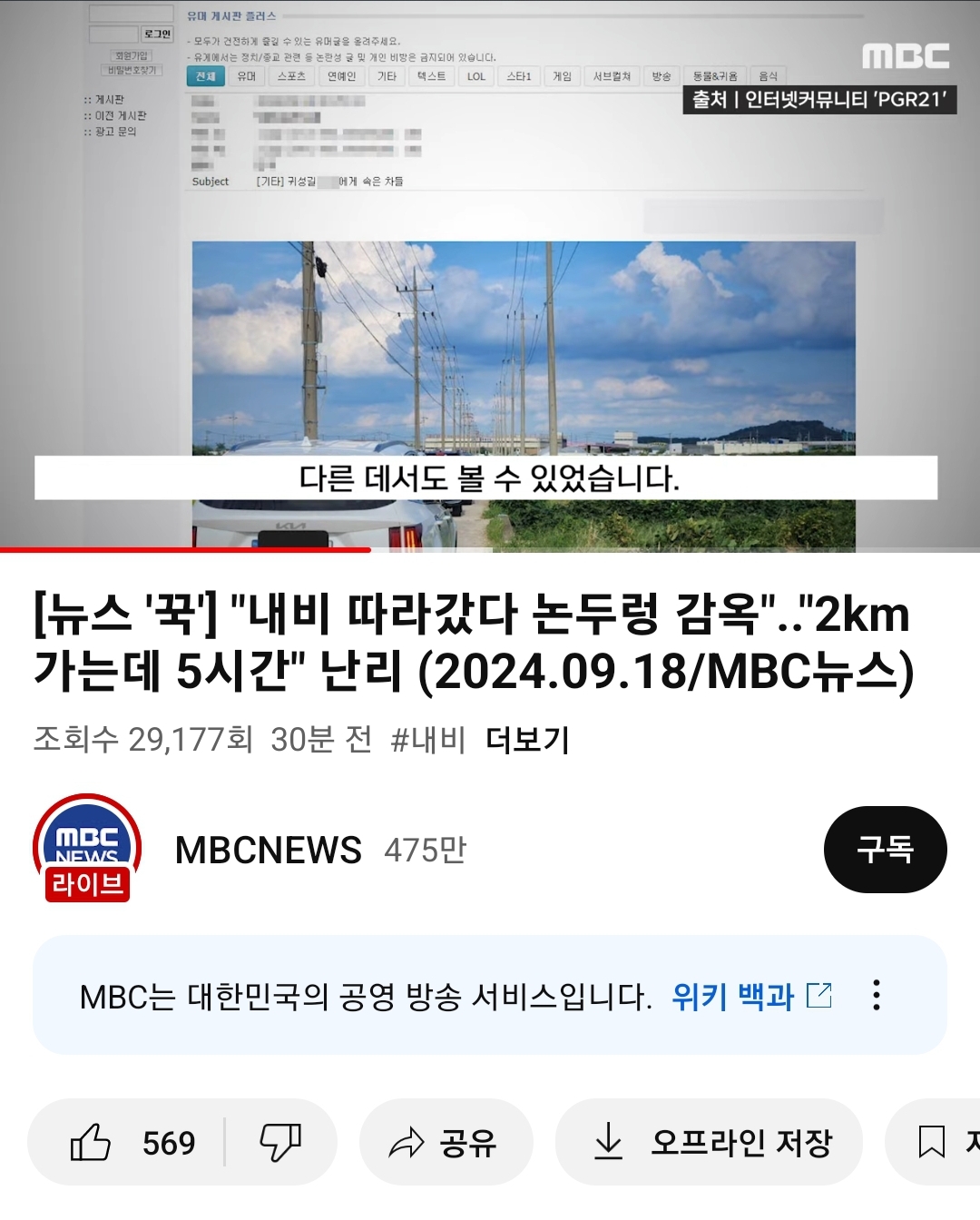Open the 위키 백과 link

pyautogui.click(x=750, y=997)
